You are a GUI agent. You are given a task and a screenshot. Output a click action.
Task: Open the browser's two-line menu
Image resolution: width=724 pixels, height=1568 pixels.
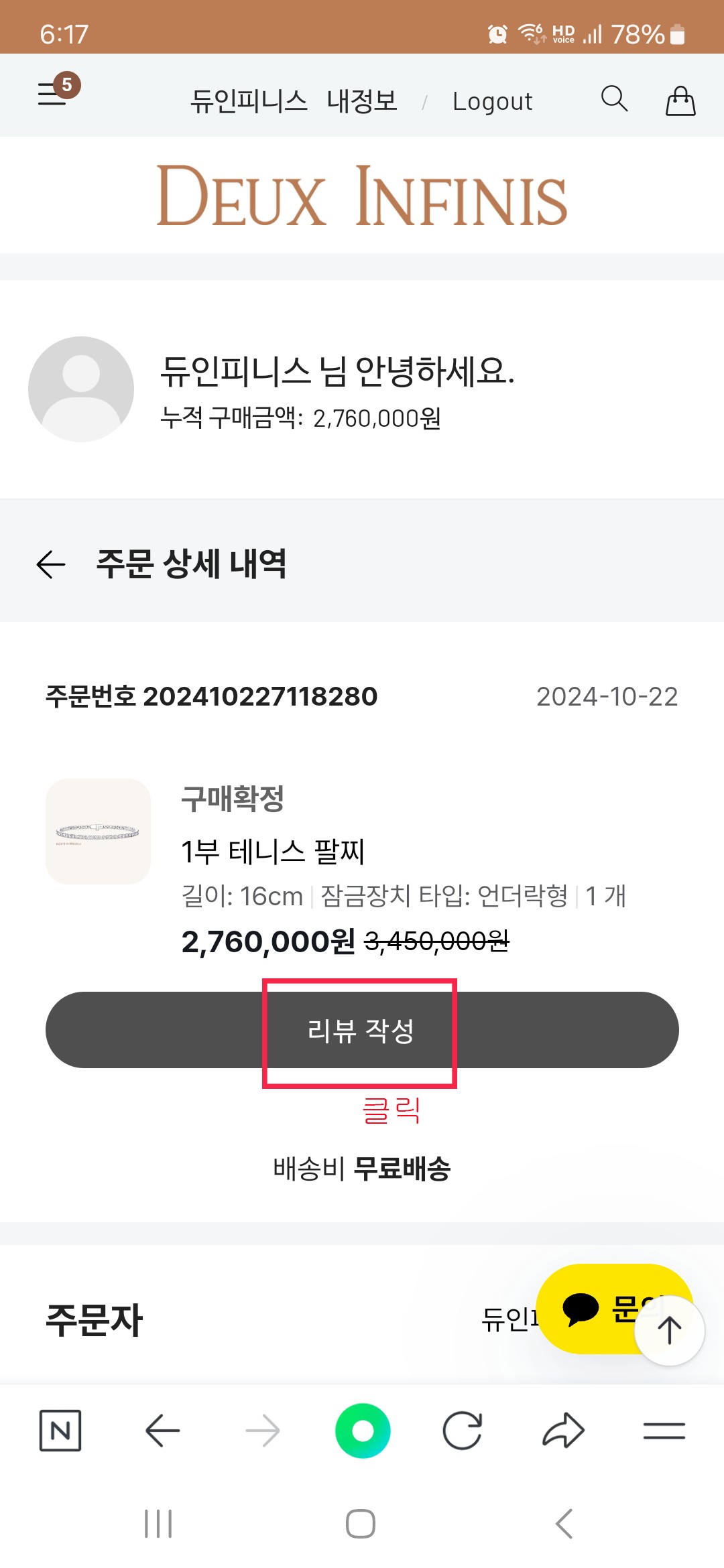tap(664, 1431)
